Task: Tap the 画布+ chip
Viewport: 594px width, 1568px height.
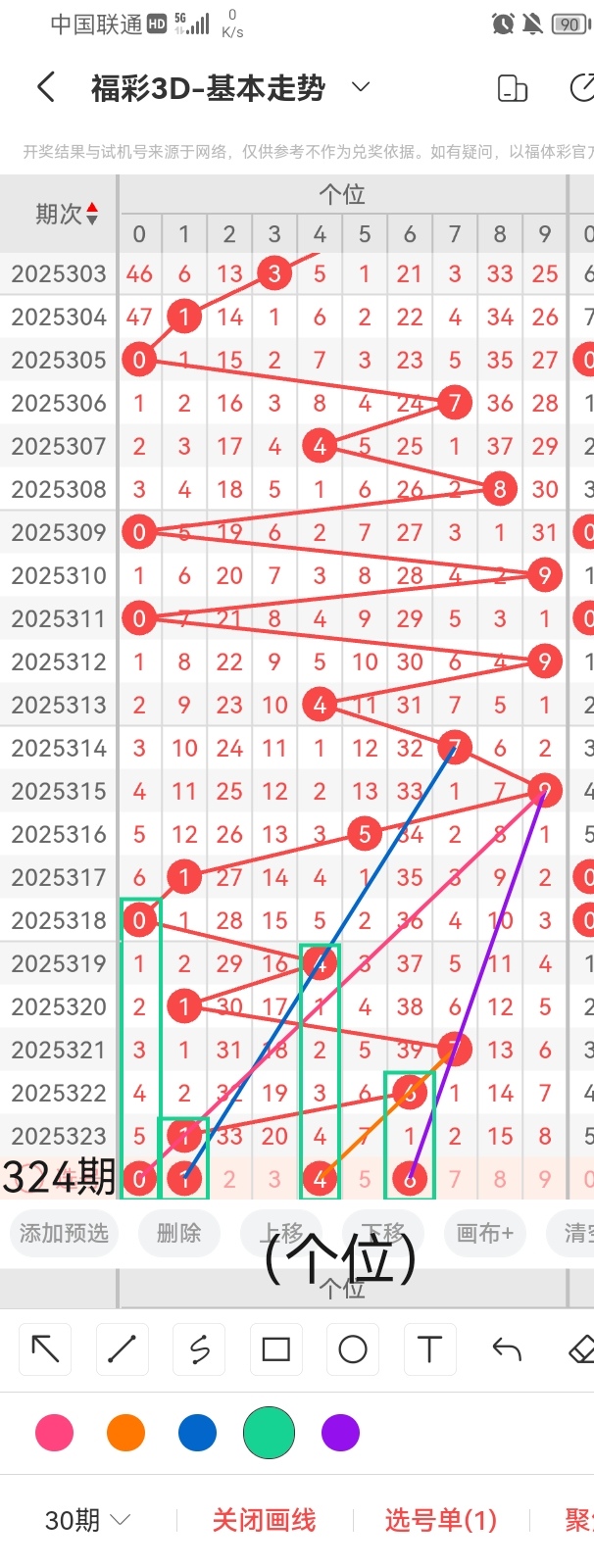Action: [484, 1233]
